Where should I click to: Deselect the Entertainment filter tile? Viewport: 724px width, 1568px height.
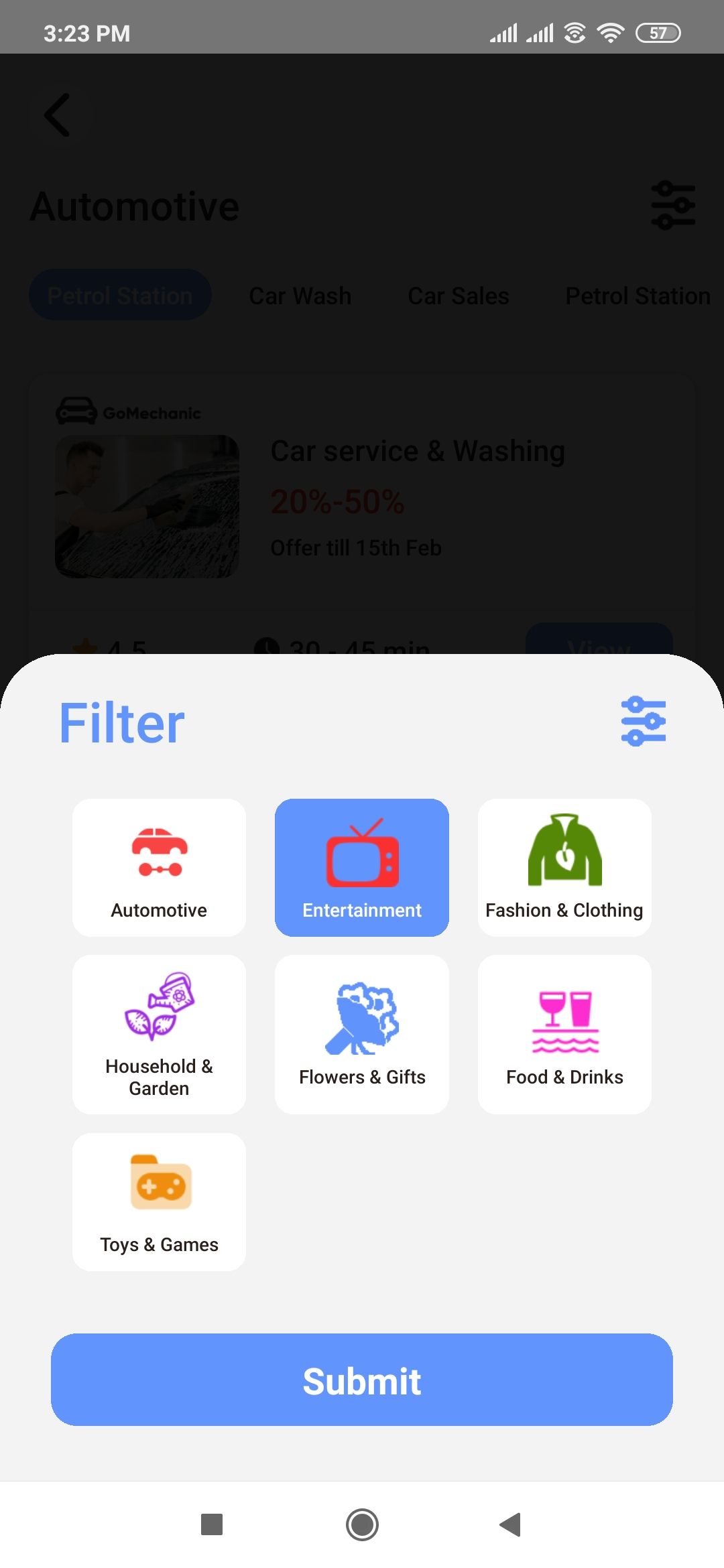pyautogui.click(x=362, y=867)
